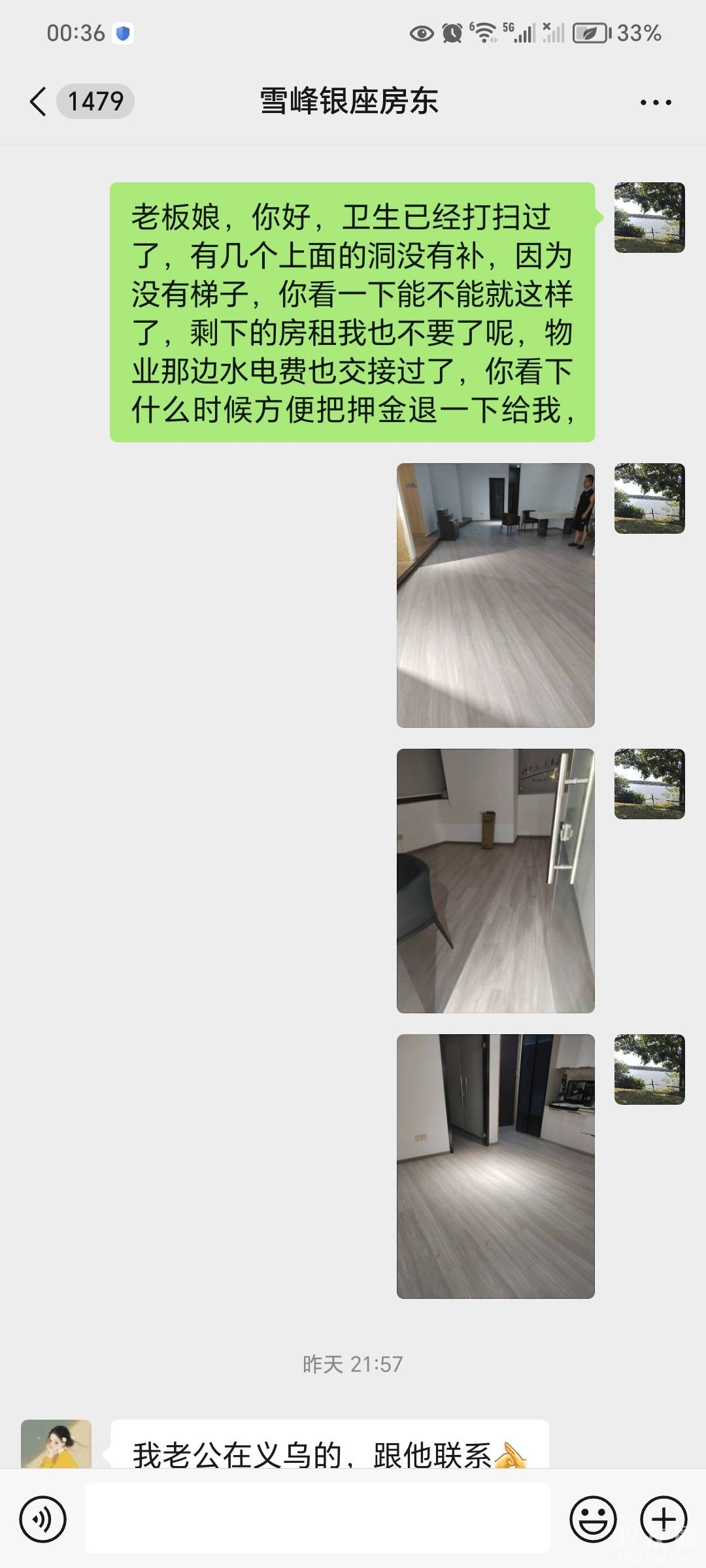Tap the message text input field
The height and width of the screenshot is (1568, 706).
317,1518
